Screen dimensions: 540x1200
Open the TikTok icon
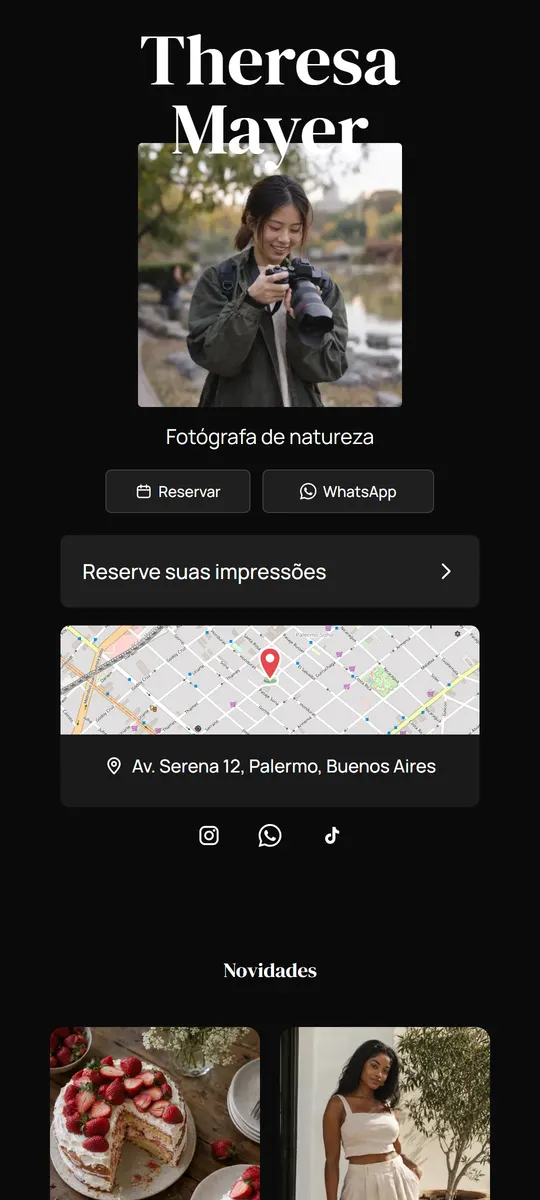tap(332, 835)
